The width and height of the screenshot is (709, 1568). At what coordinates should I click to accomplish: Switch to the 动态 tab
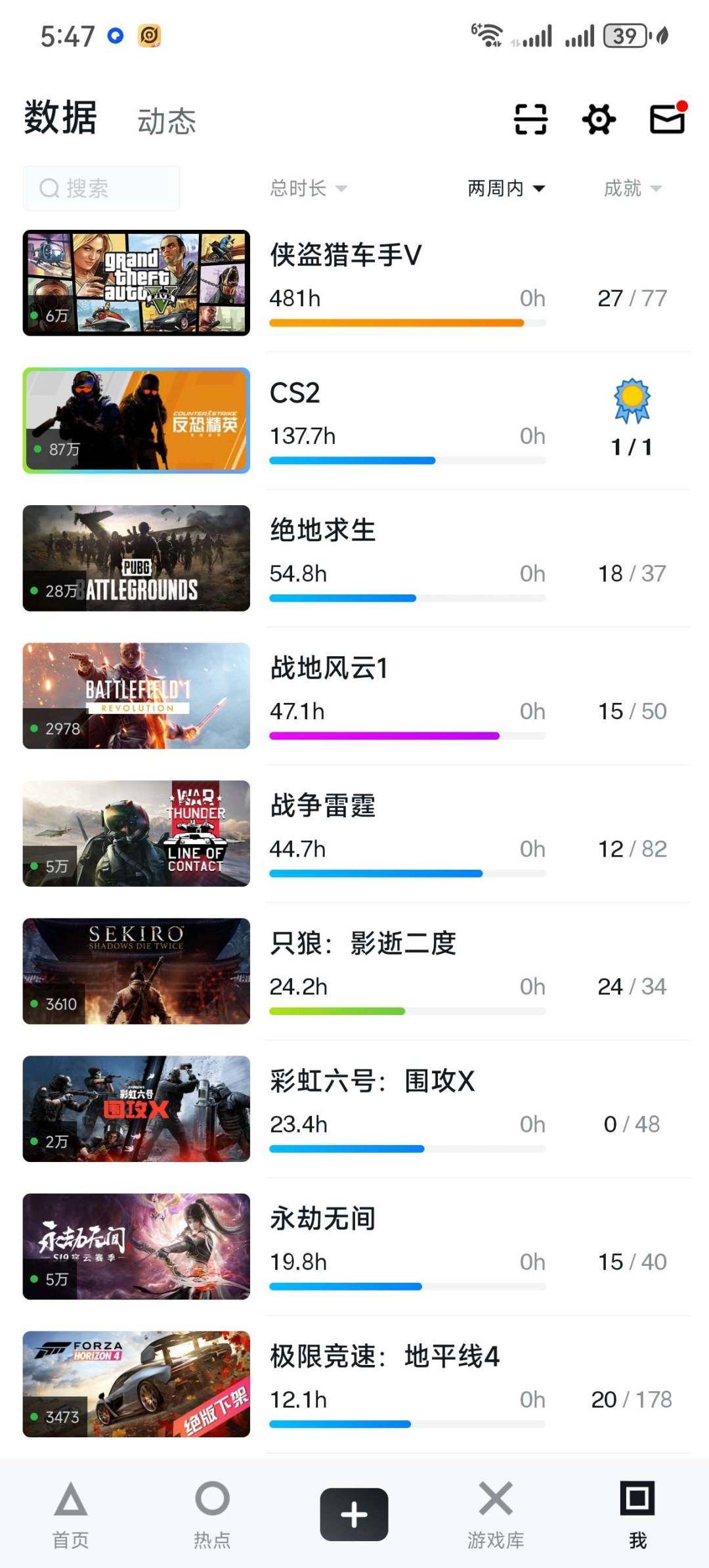166,120
